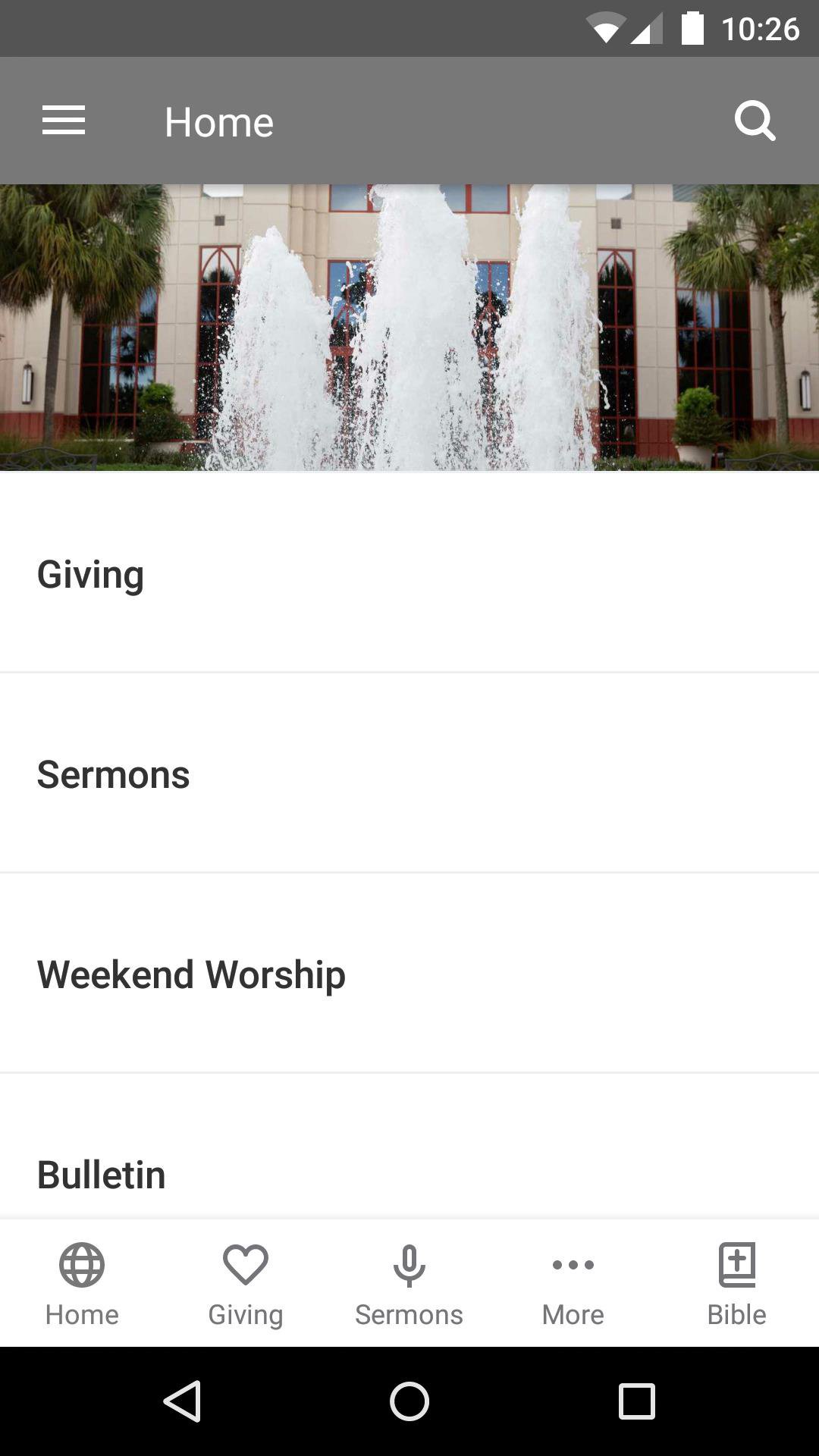Open the Bulletin section
819x1456 pixels.
pyautogui.click(x=409, y=1174)
